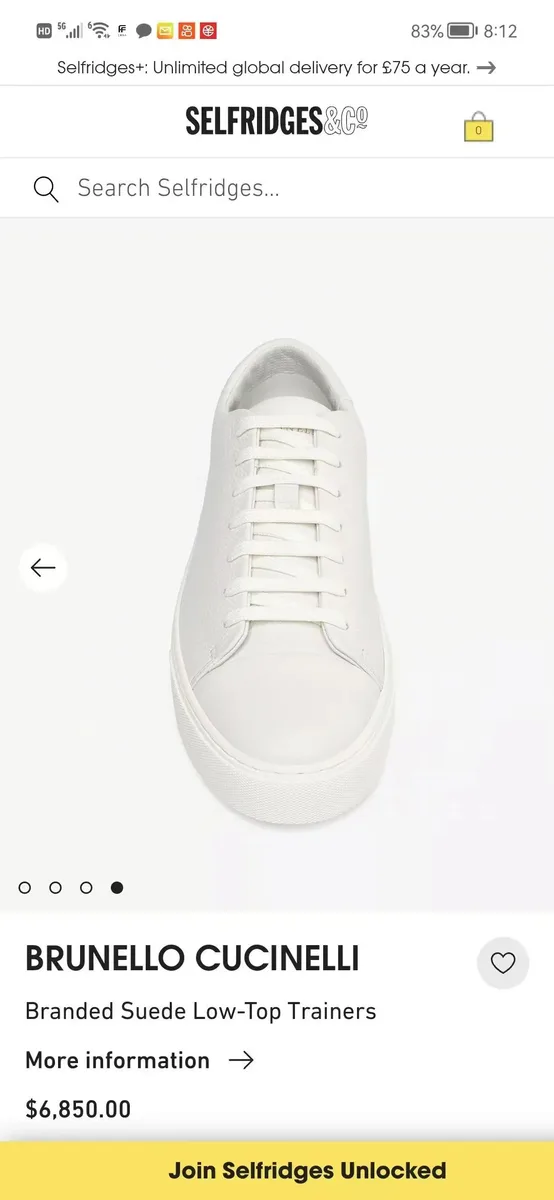Jump to the third image dot

(87, 887)
